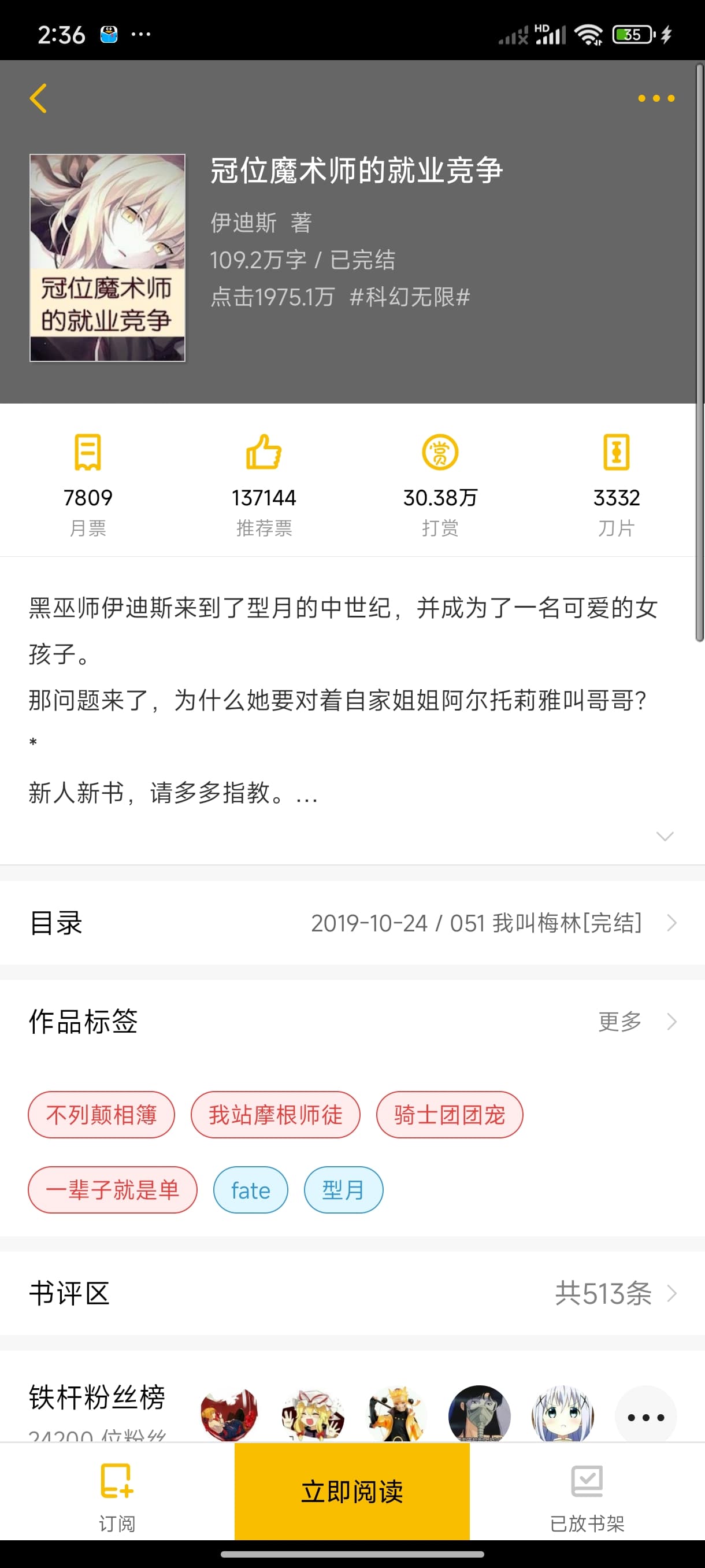Open the 打赏 reward option
The height and width of the screenshot is (1568, 705).
point(440,483)
